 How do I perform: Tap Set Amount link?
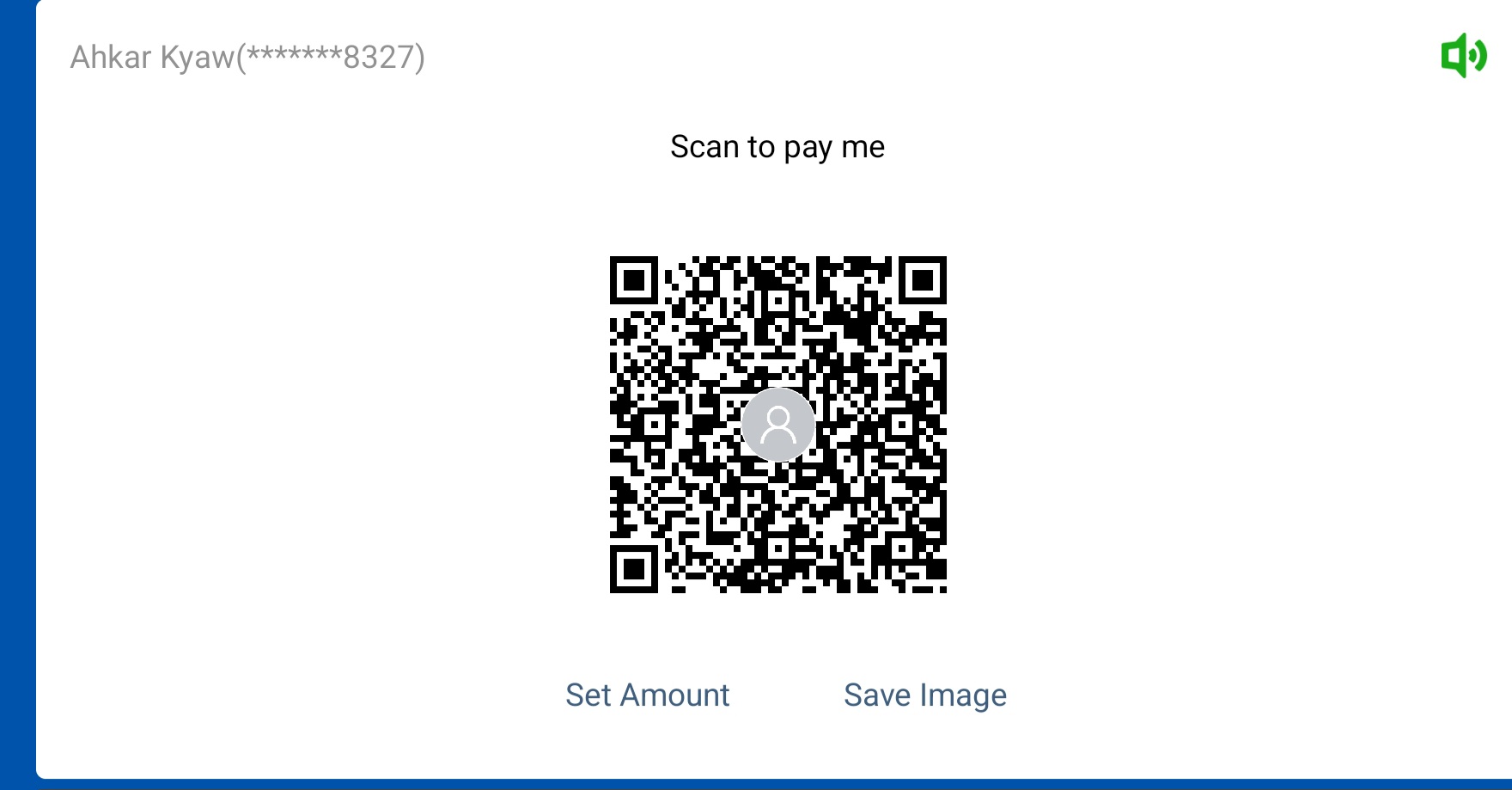pos(647,695)
